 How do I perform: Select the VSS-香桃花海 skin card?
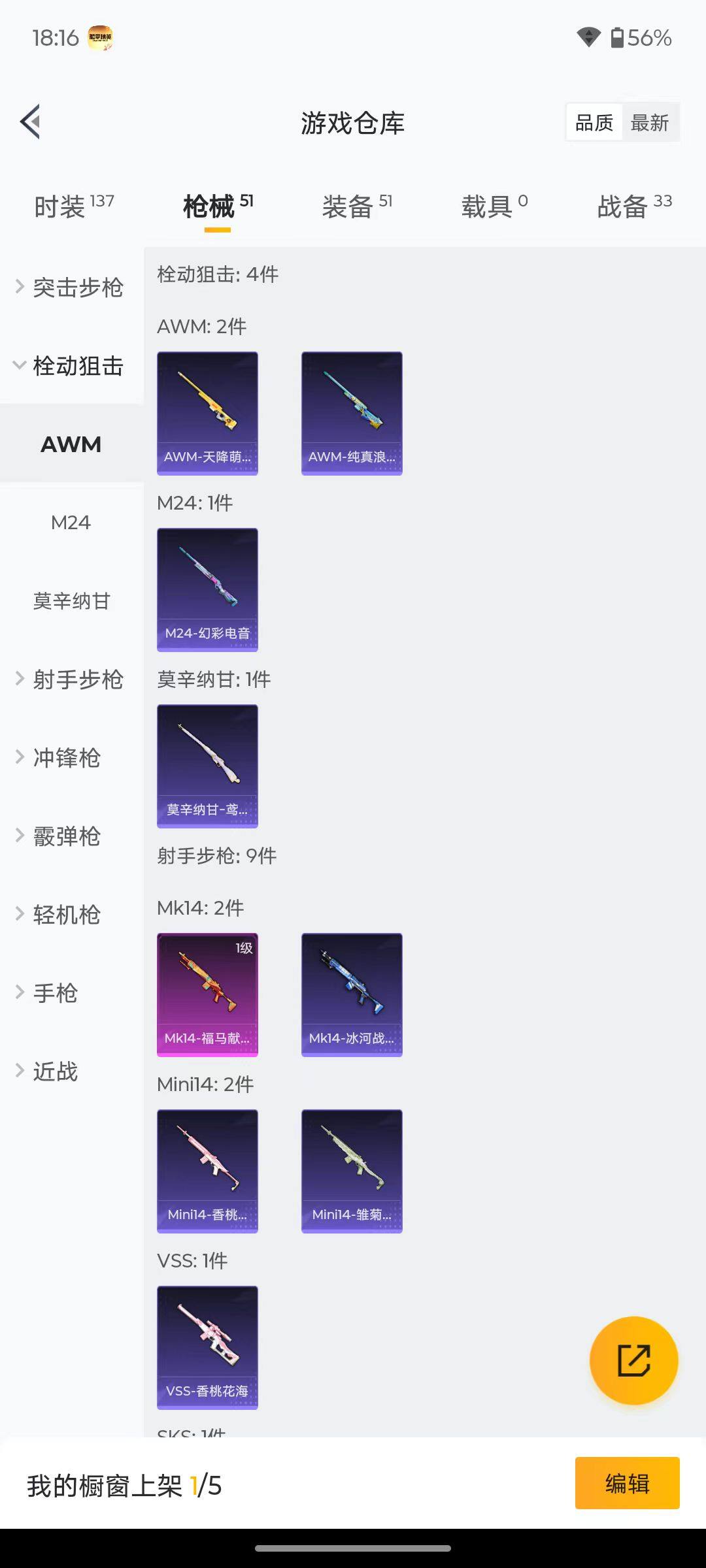[x=207, y=1348]
